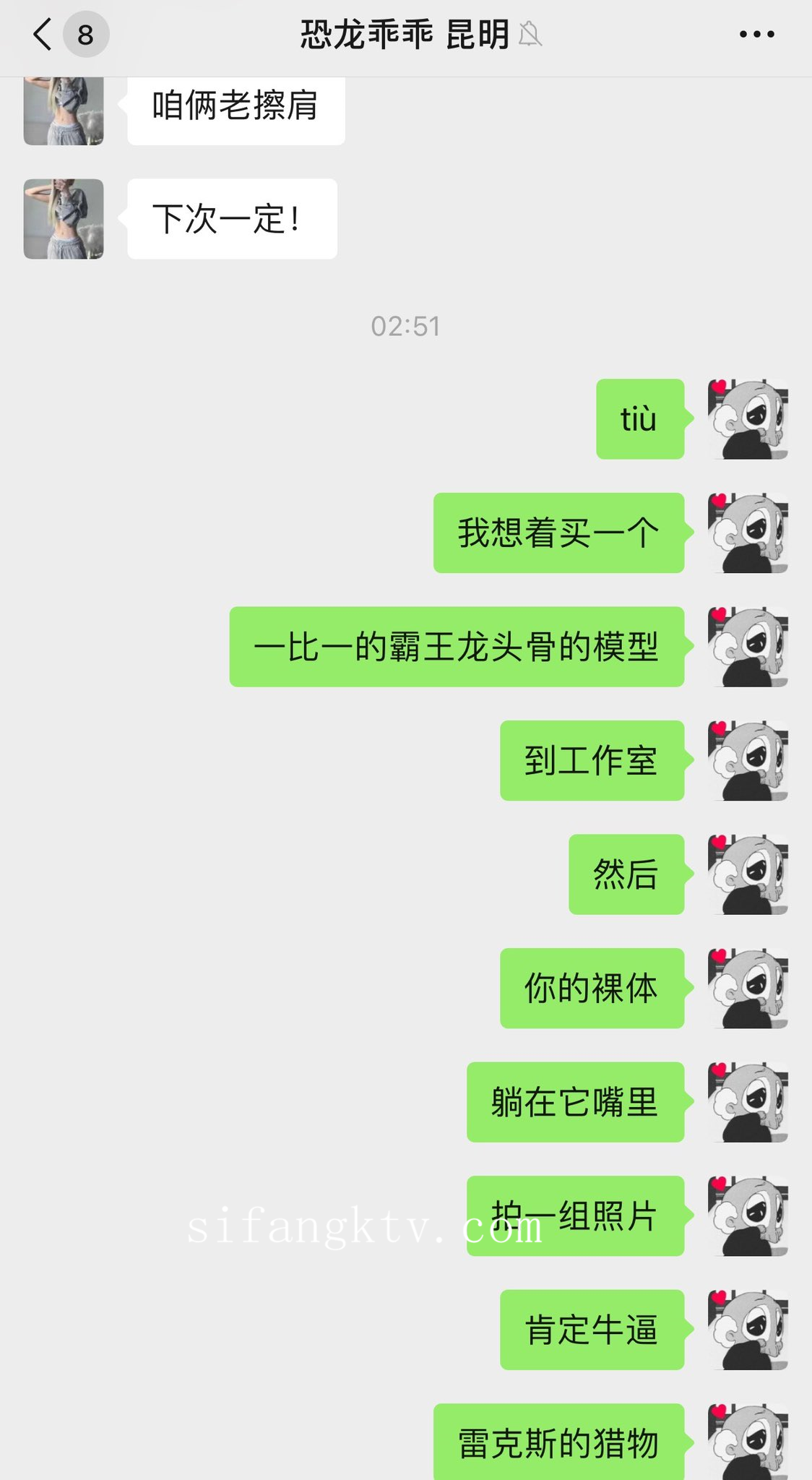
Task: Open the three-dot chat options menu
Action: click(x=756, y=34)
